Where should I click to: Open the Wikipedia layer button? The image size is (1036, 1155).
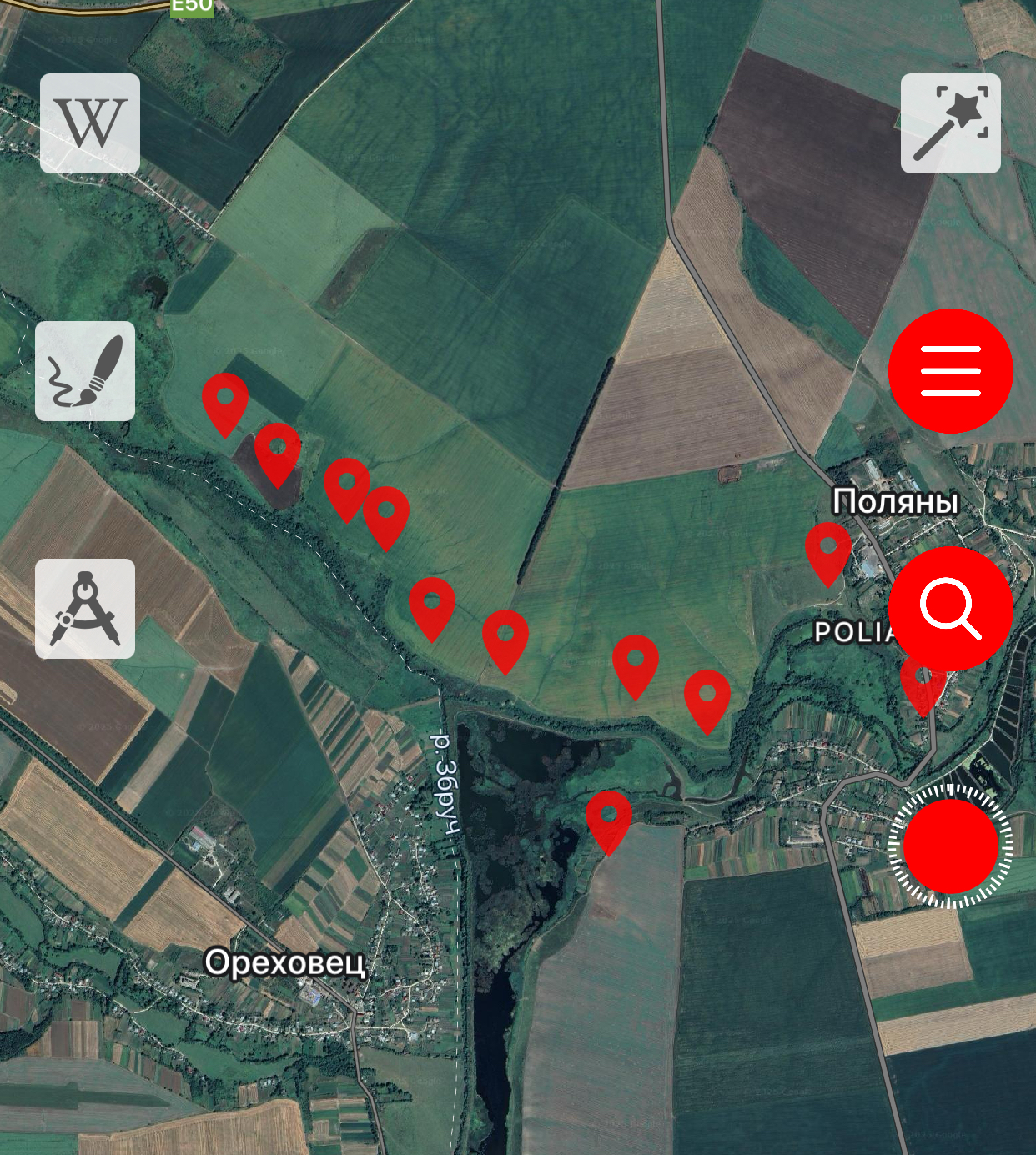point(90,123)
